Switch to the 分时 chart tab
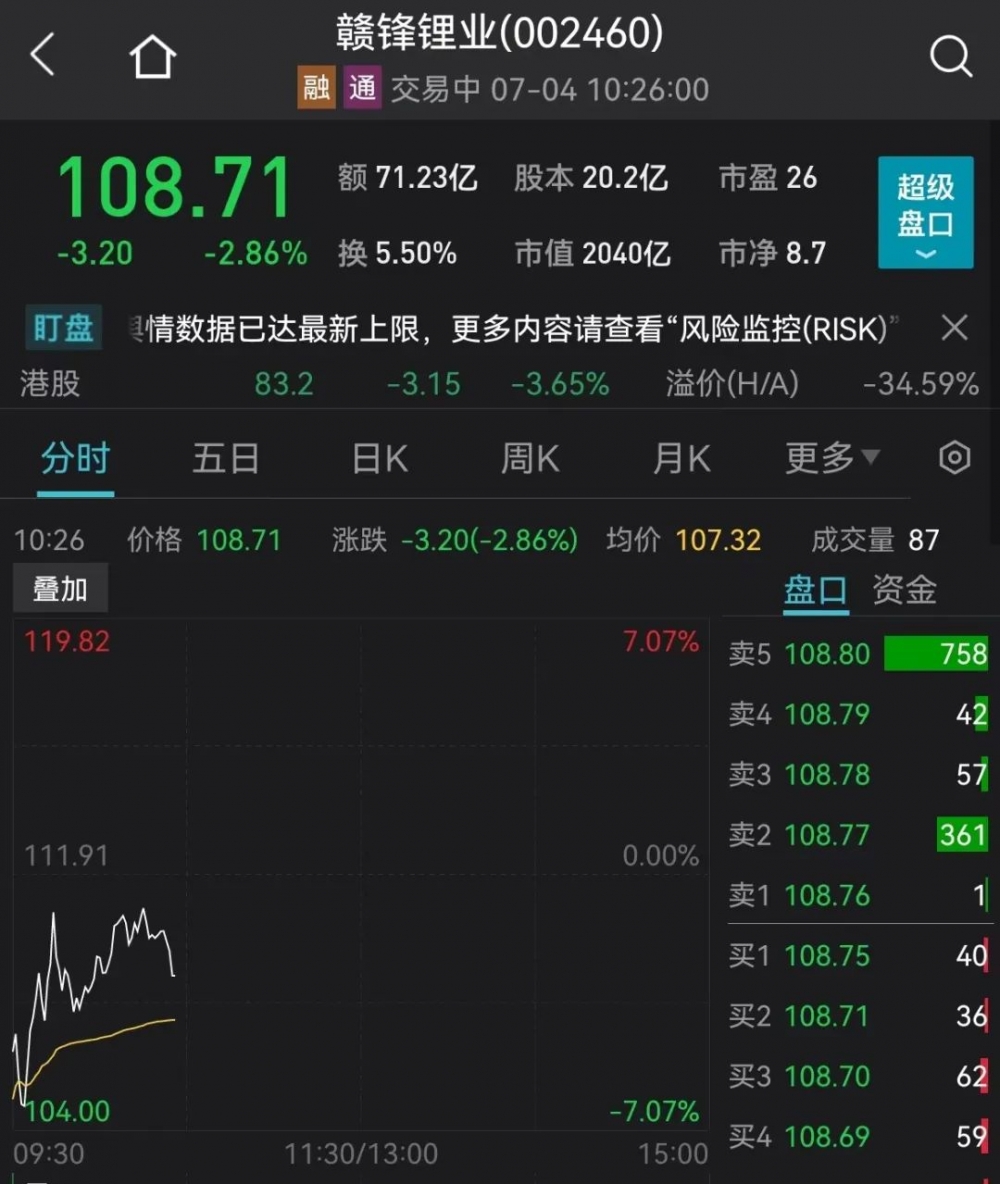 coord(75,460)
